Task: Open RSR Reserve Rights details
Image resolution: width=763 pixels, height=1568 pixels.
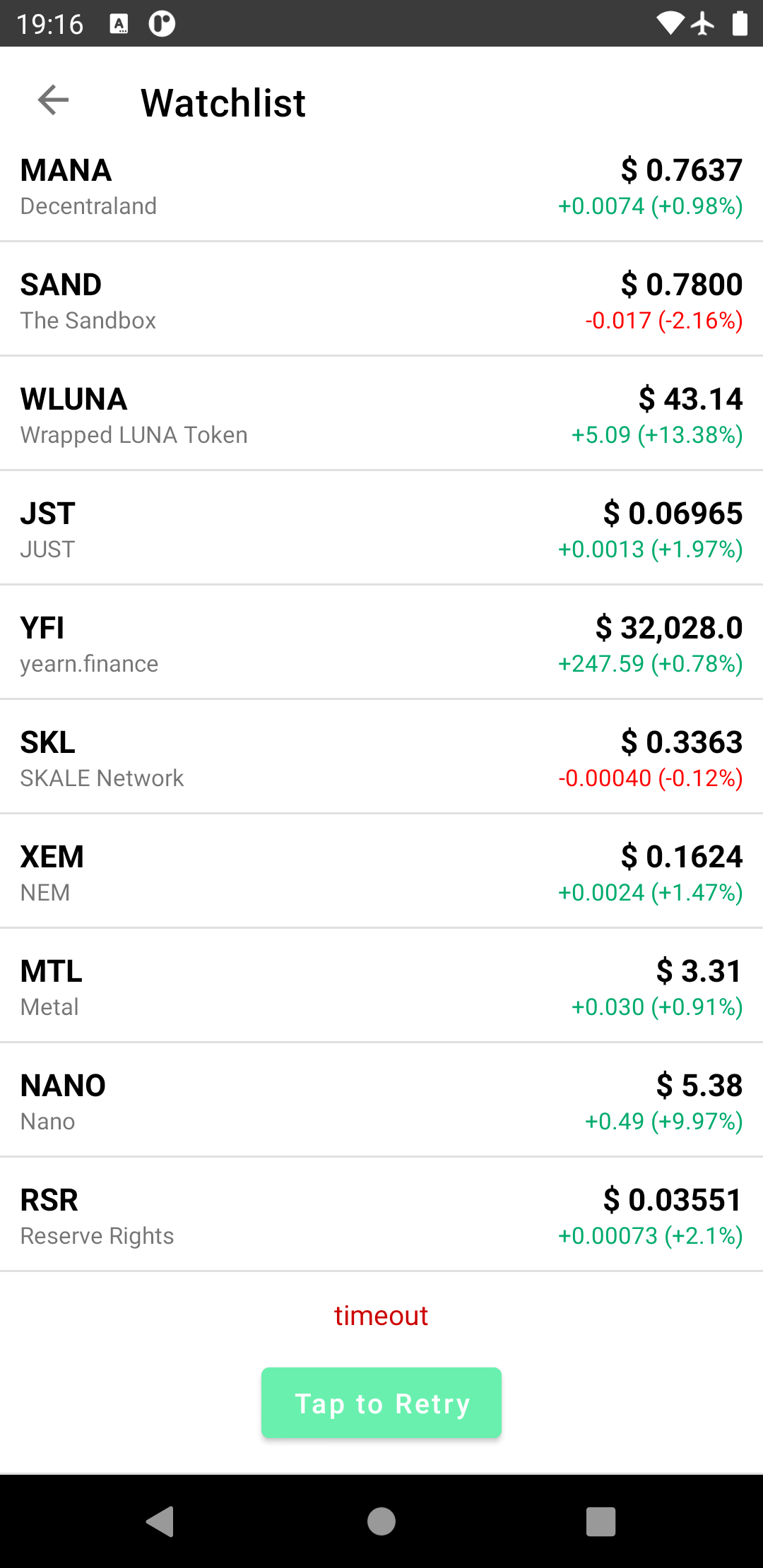Action: click(x=381, y=1217)
